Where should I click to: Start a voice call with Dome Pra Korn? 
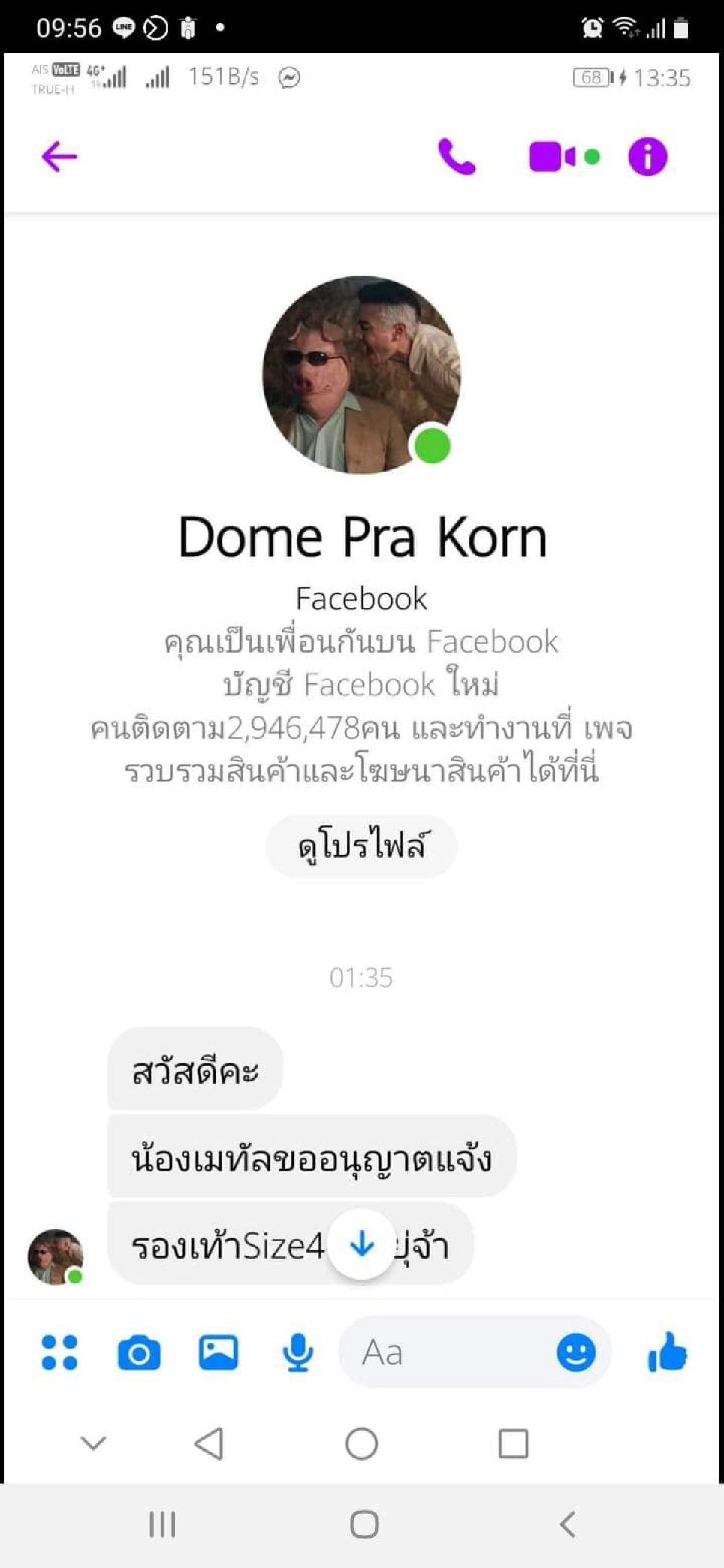(x=456, y=157)
